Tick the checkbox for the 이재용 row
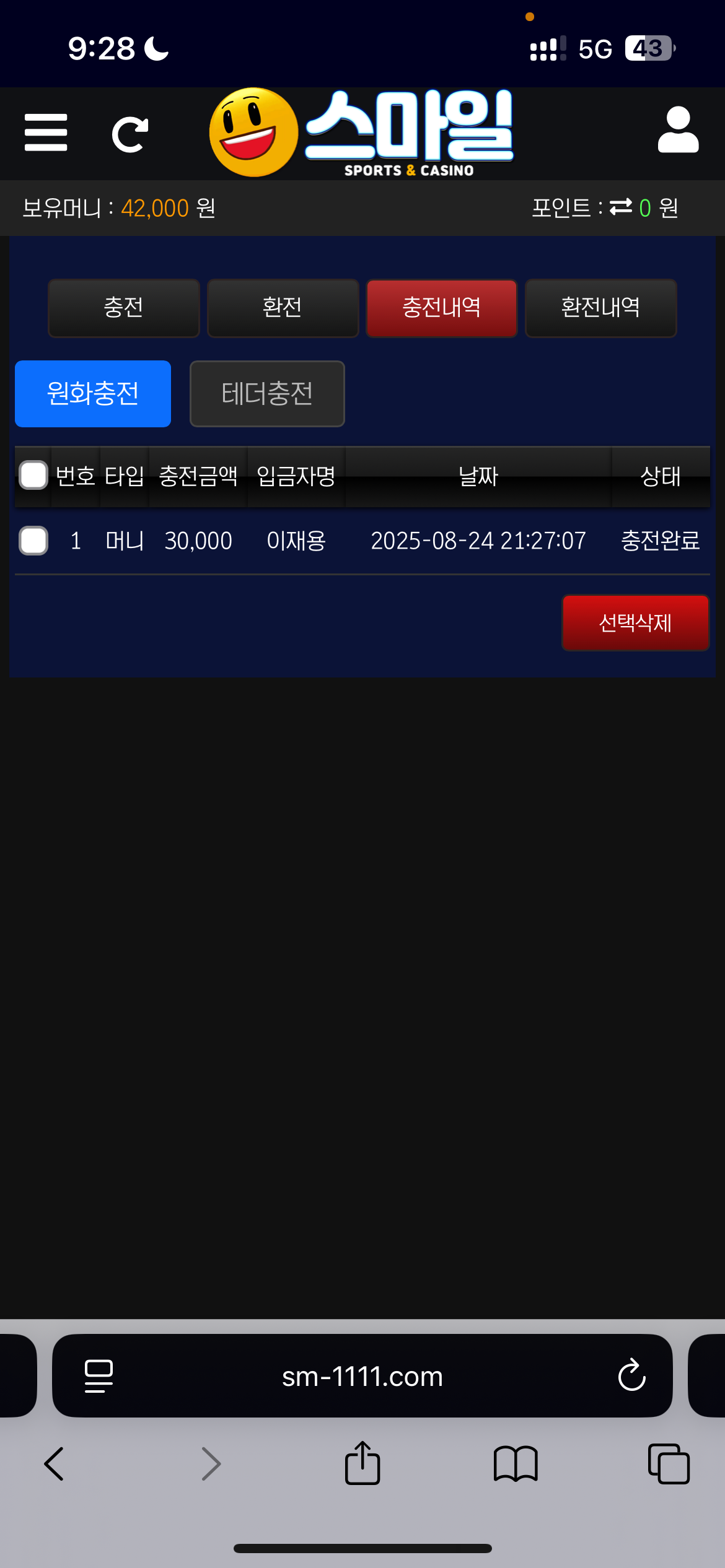725x1568 pixels. 33,541
